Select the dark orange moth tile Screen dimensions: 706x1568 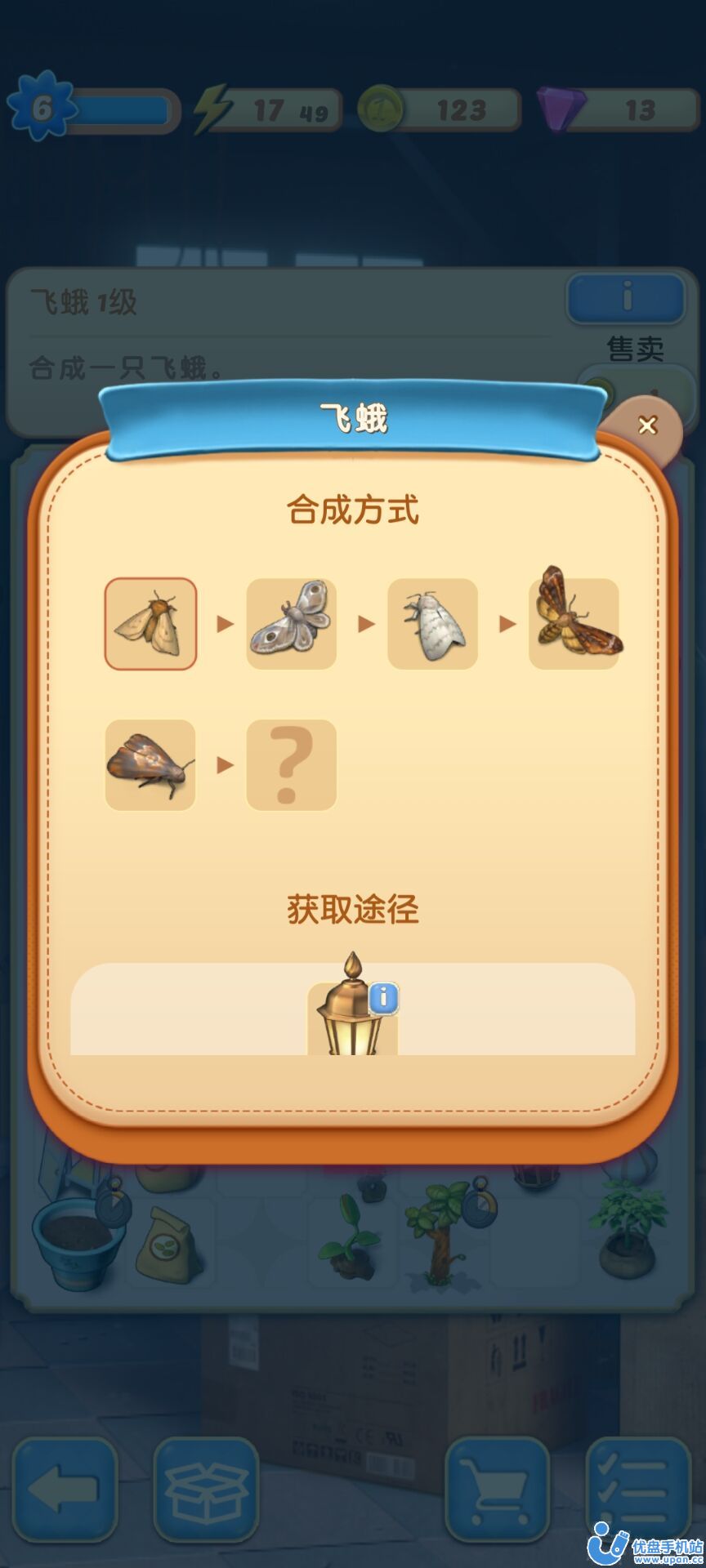[150, 765]
